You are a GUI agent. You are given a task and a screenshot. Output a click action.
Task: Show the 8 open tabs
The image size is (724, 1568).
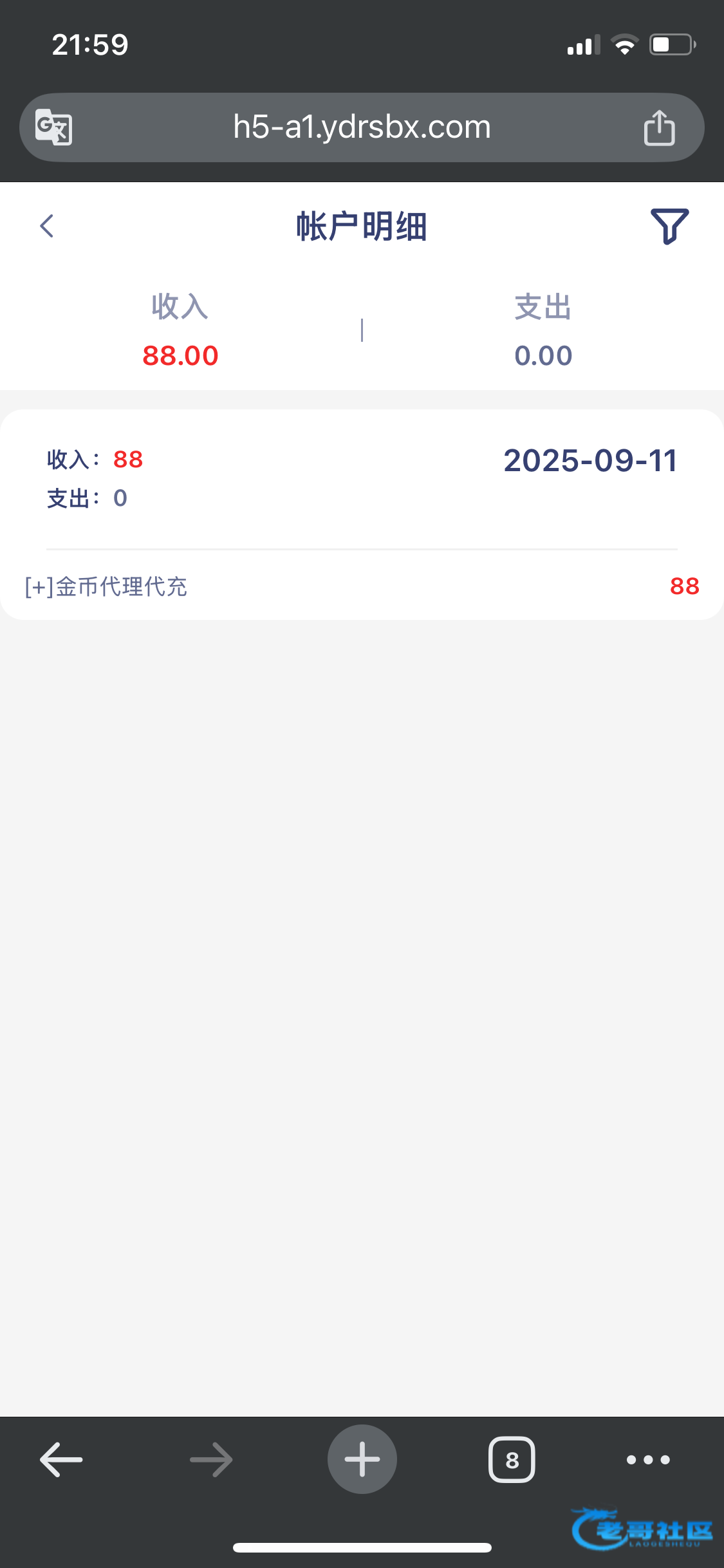512,1459
